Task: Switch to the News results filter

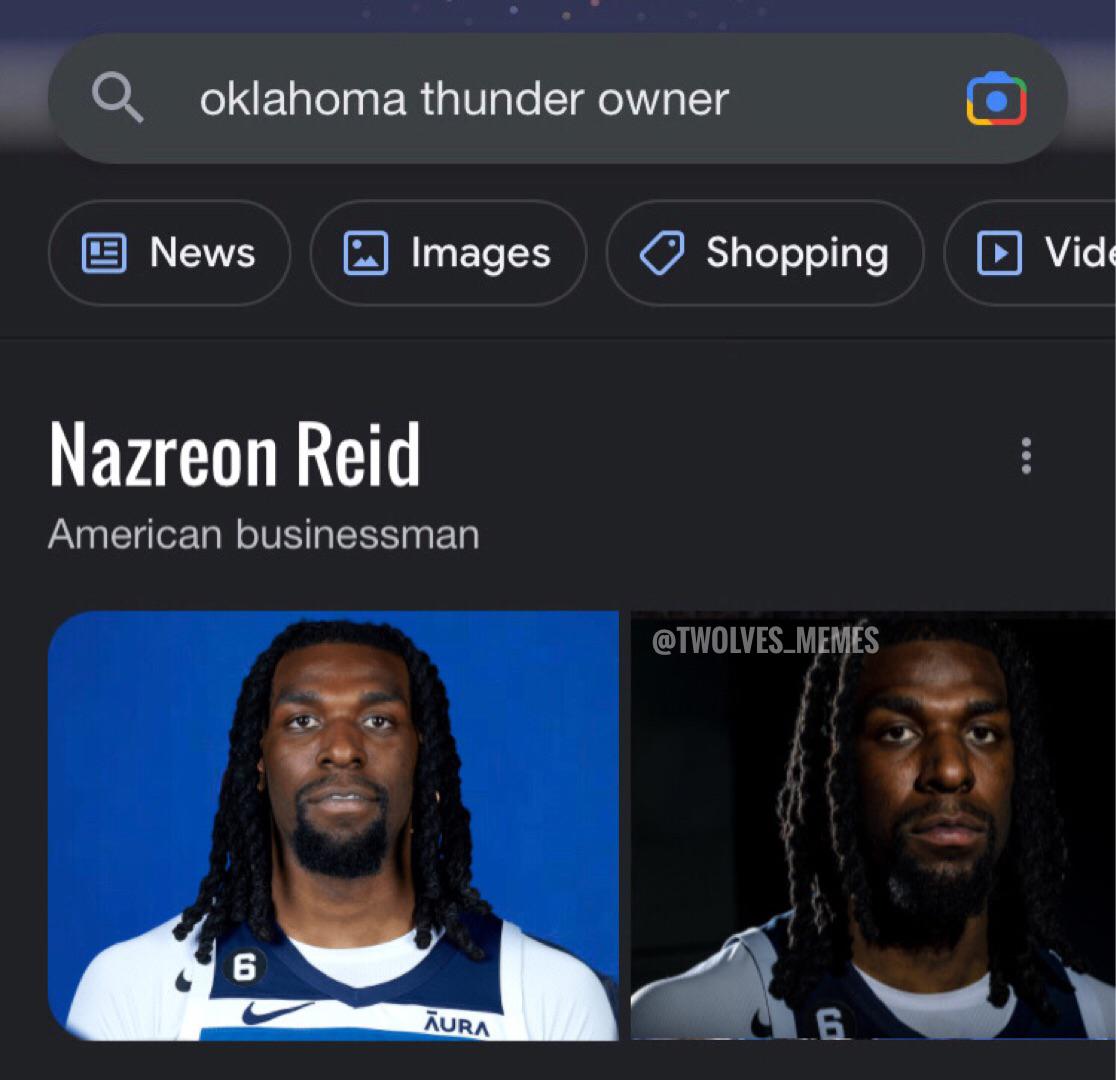Action: (169, 253)
